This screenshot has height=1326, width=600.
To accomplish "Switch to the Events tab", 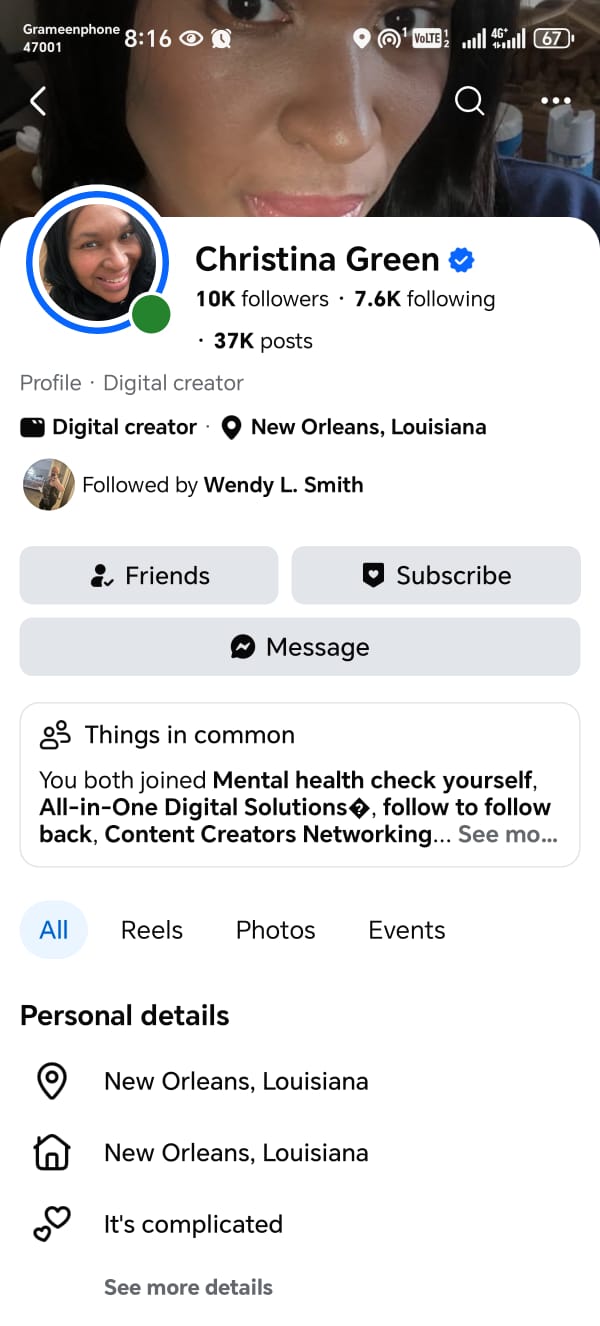I will 406,930.
